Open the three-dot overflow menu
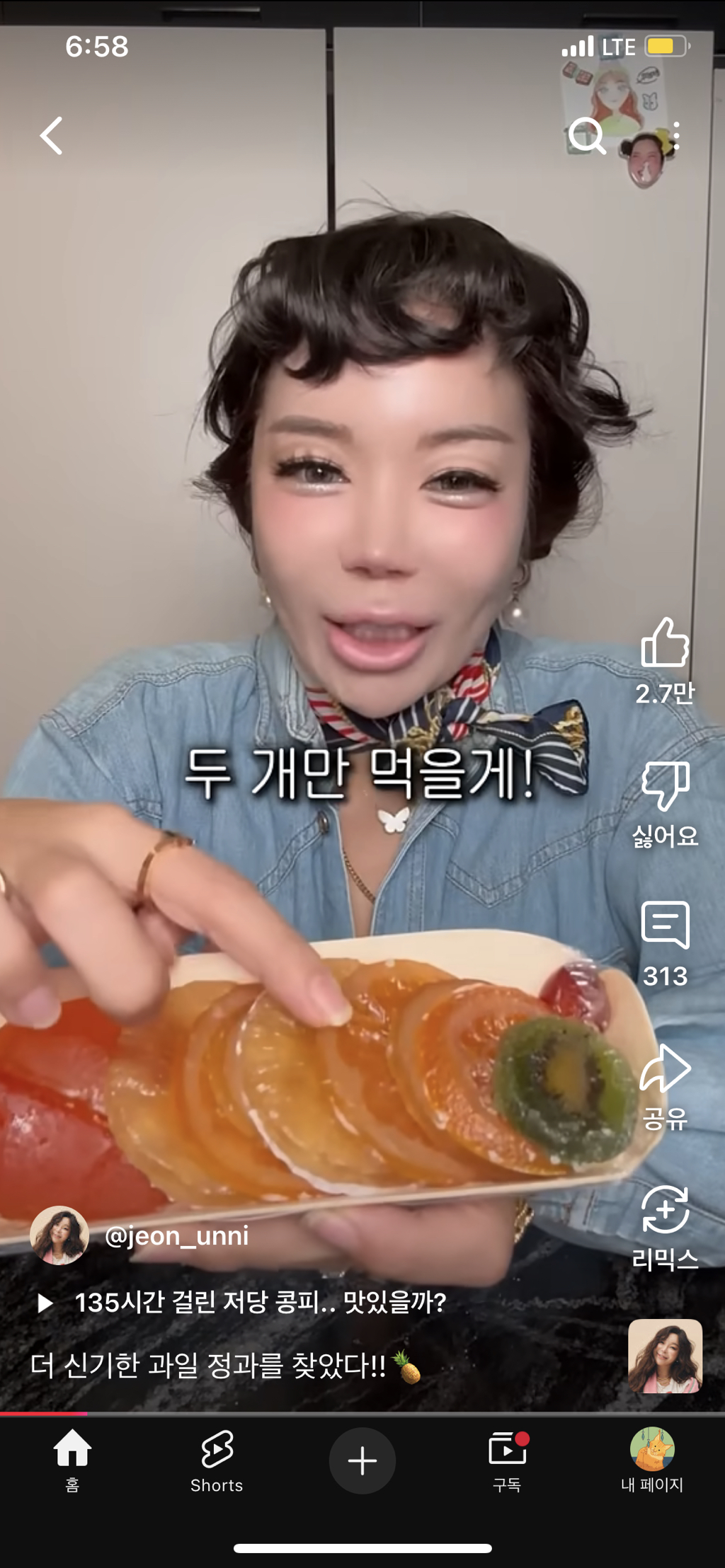 (677, 136)
